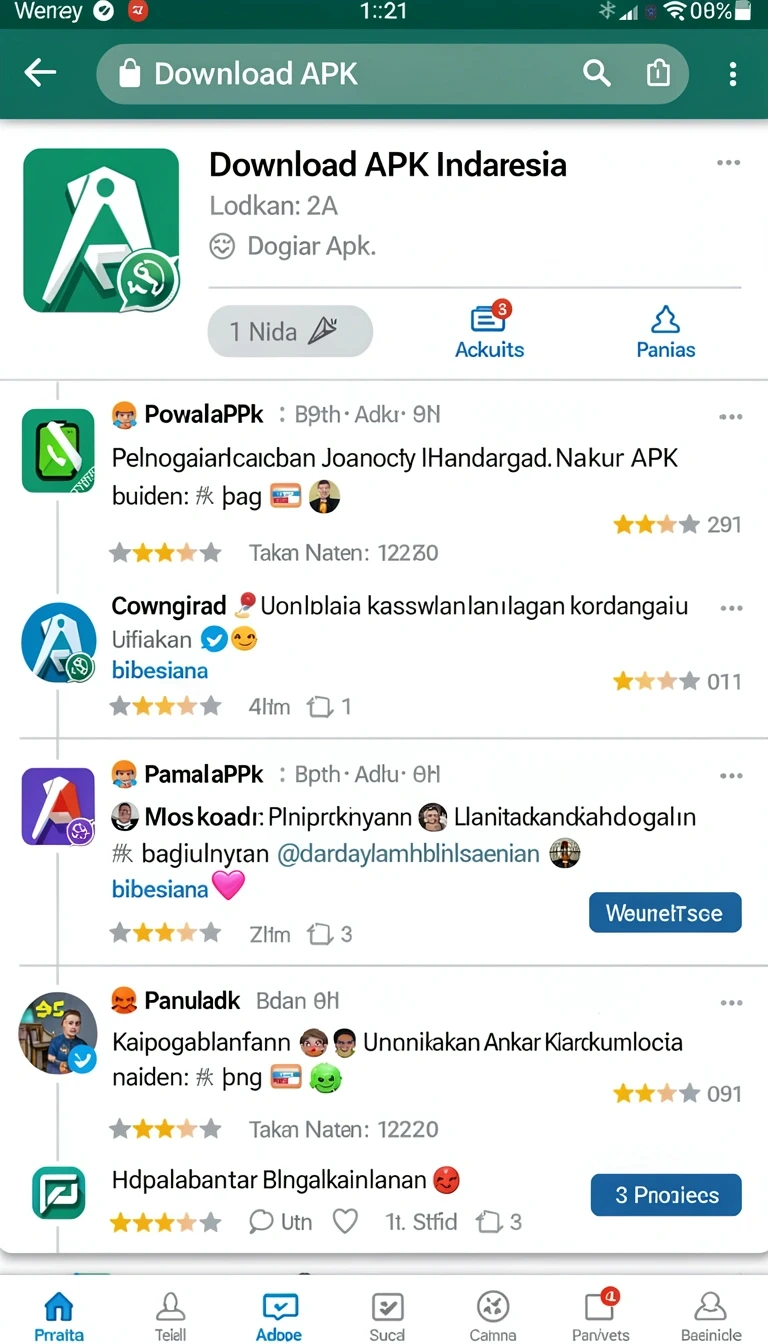Screen dimensions: 768x1344
Task: Open Panias
Action: [x=666, y=332]
